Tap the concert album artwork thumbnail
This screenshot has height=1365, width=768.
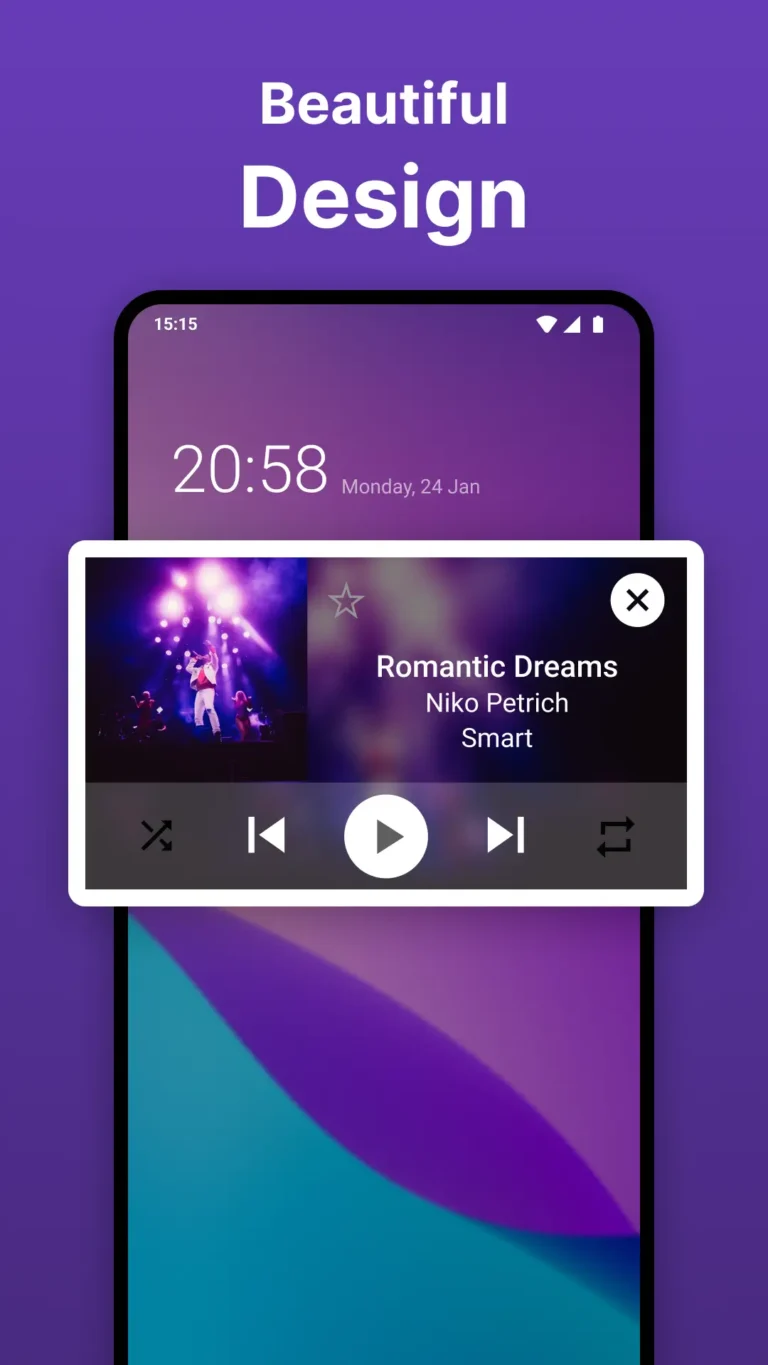(197, 668)
